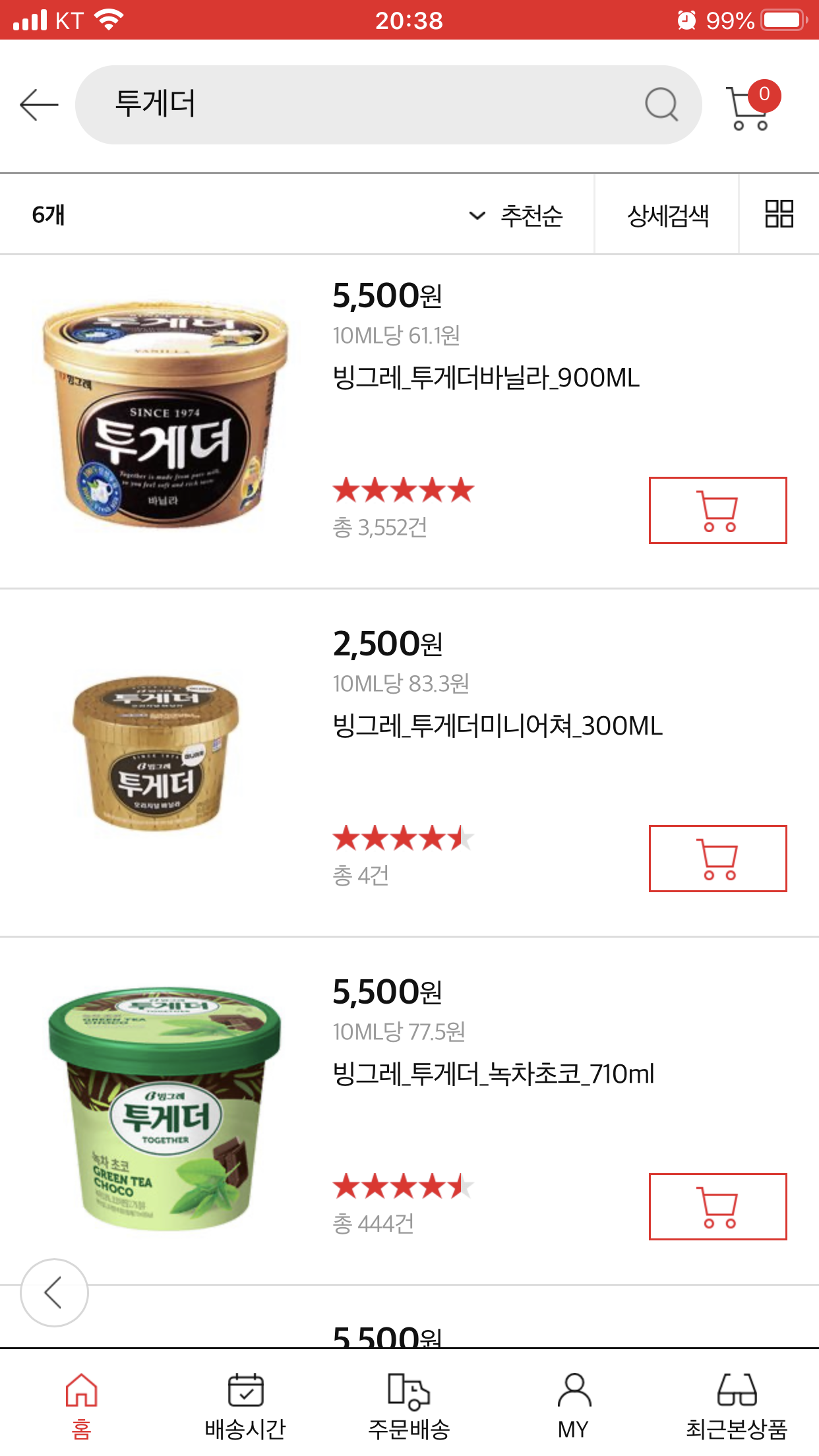
Task: Open 빙그레_투게더_녹차초코_710ml product
Action: [493, 1075]
